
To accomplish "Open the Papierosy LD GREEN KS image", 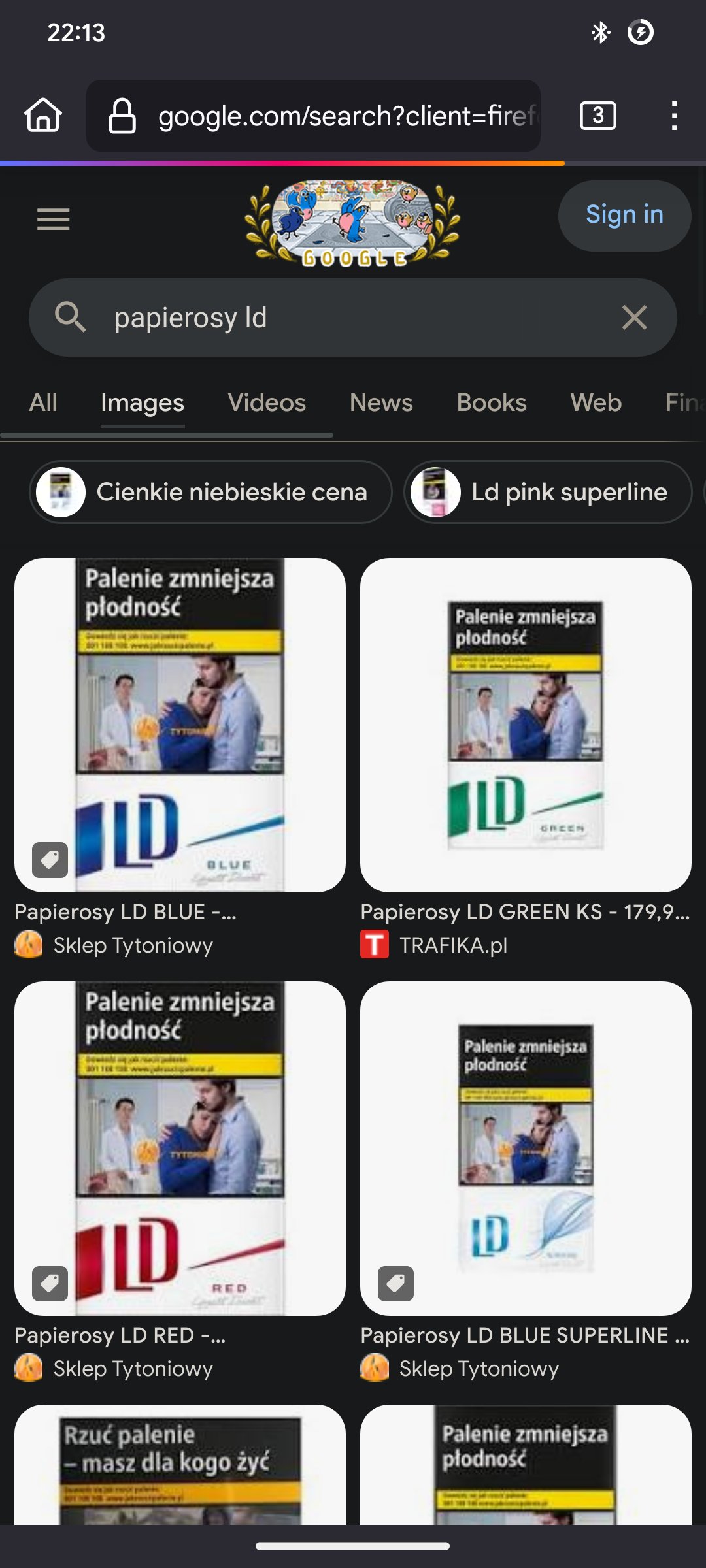I will point(526,725).
